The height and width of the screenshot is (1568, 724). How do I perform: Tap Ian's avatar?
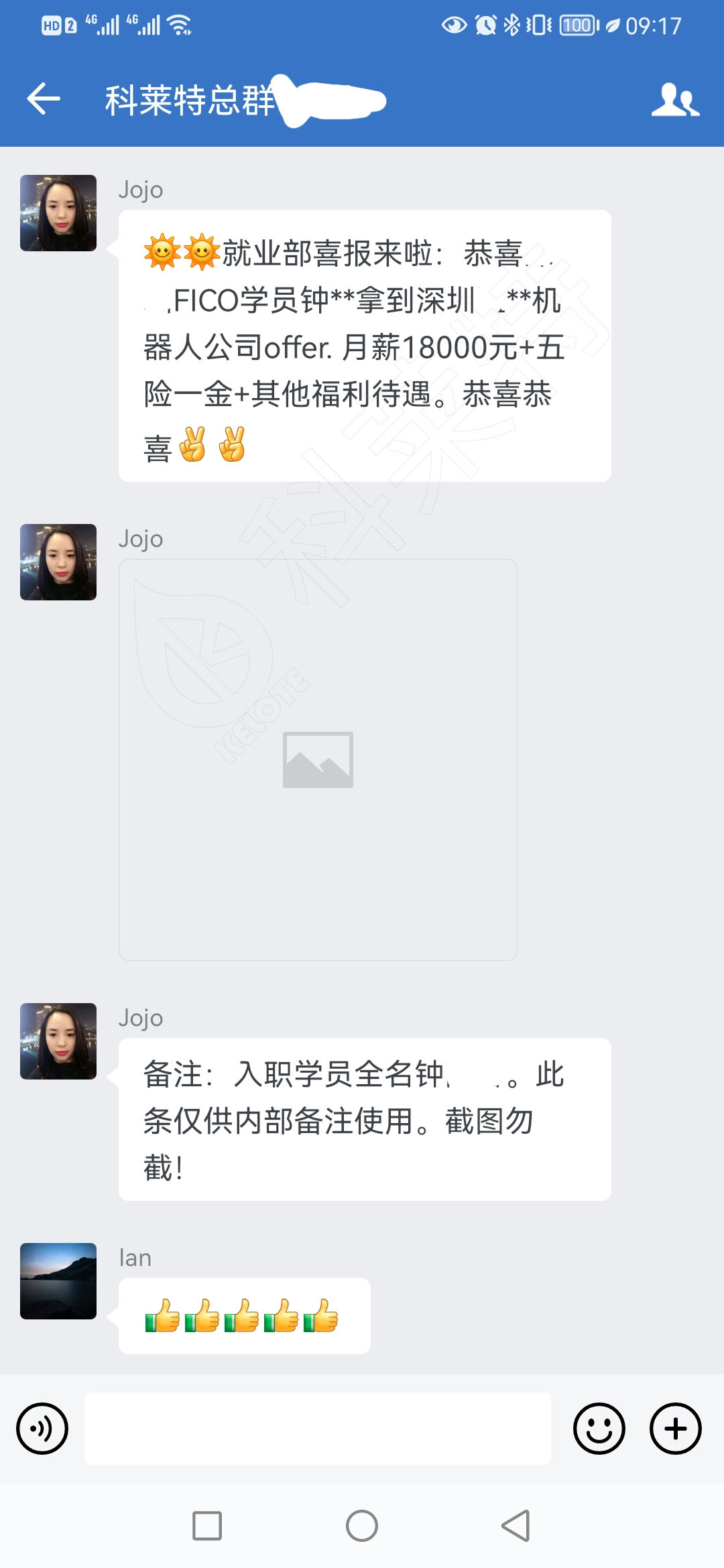[x=58, y=1281]
